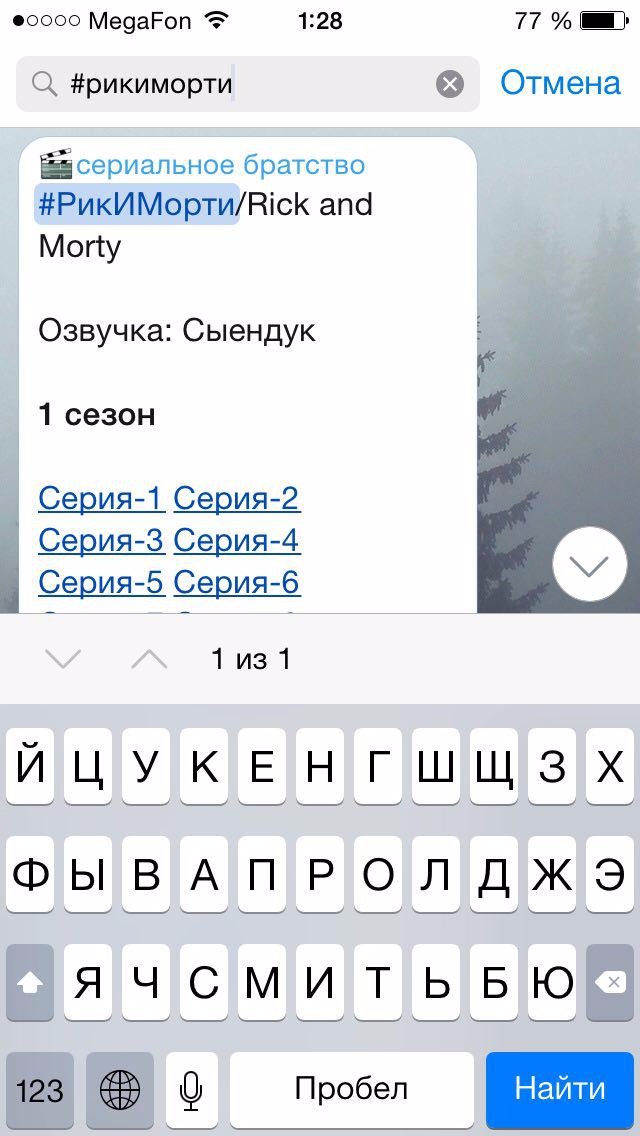Open the Серия-2 link
Viewport: 640px width, 1136px height.
(236, 498)
